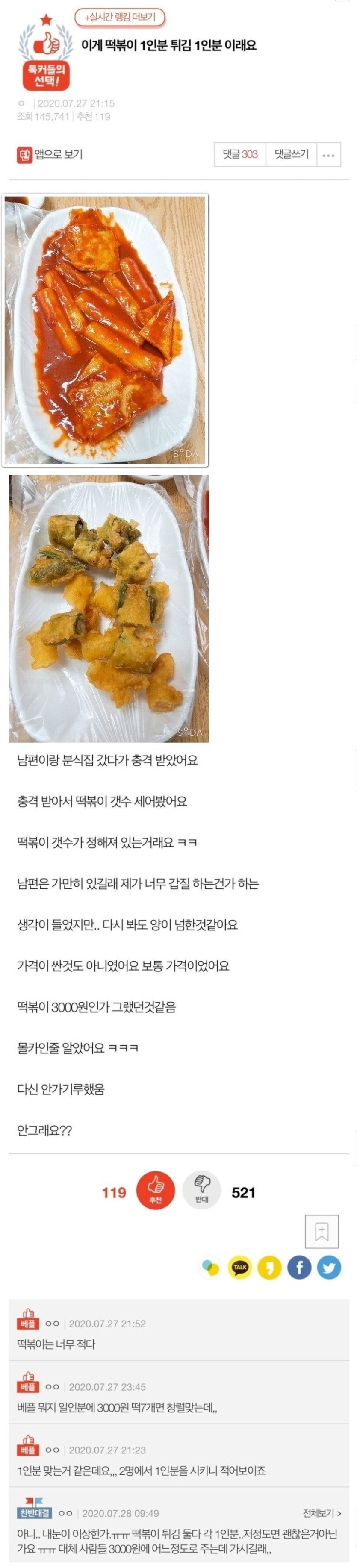The width and height of the screenshot is (357, 1568).
Task: Downvote the post with the 반대 thumbs-down
Action: point(202,1192)
